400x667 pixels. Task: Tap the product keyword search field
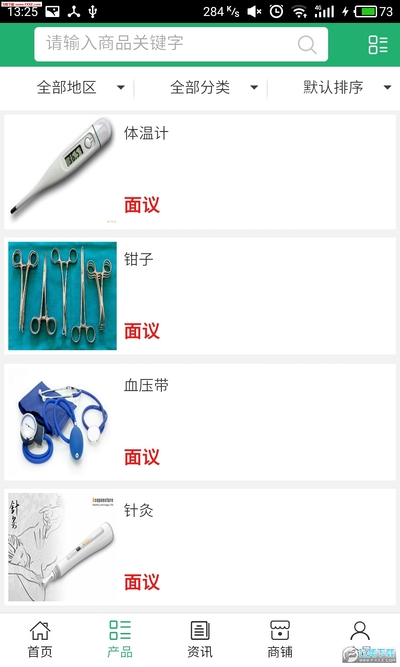click(x=181, y=44)
